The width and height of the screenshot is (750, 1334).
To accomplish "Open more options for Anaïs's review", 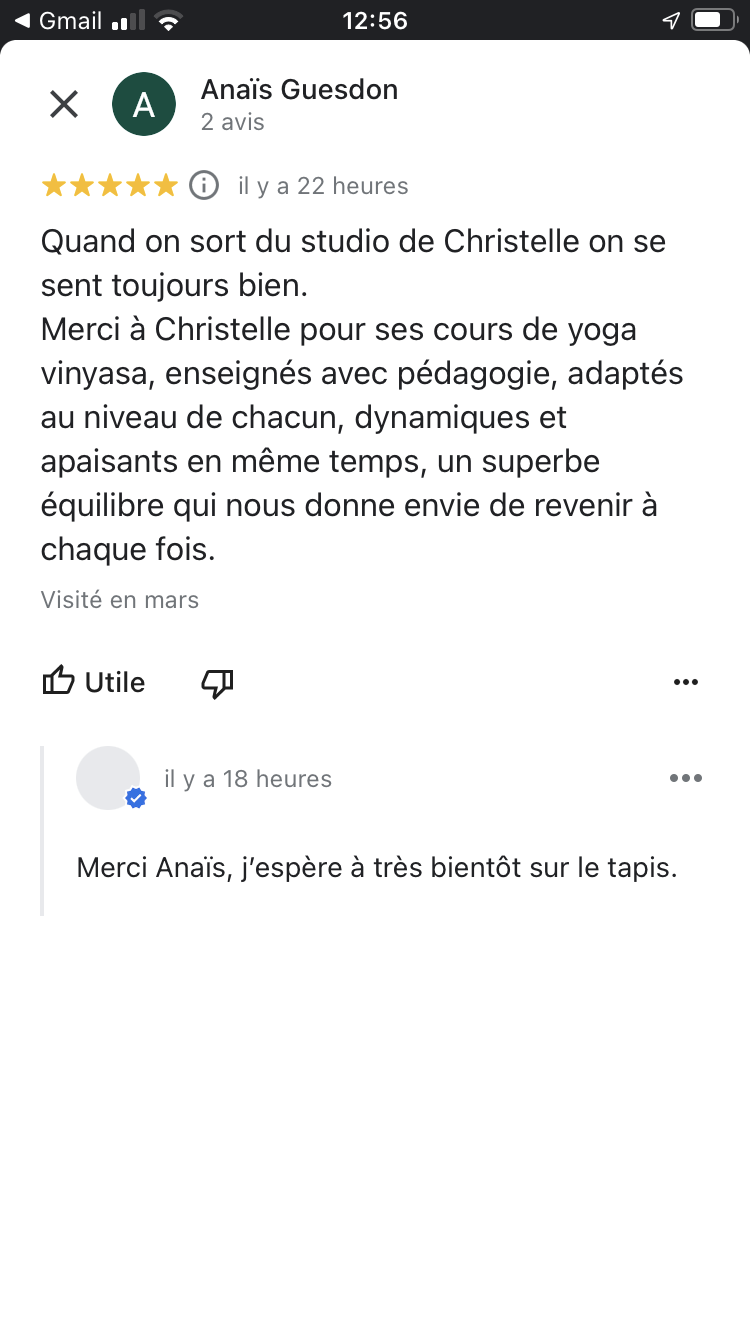I will pos(685,682).
